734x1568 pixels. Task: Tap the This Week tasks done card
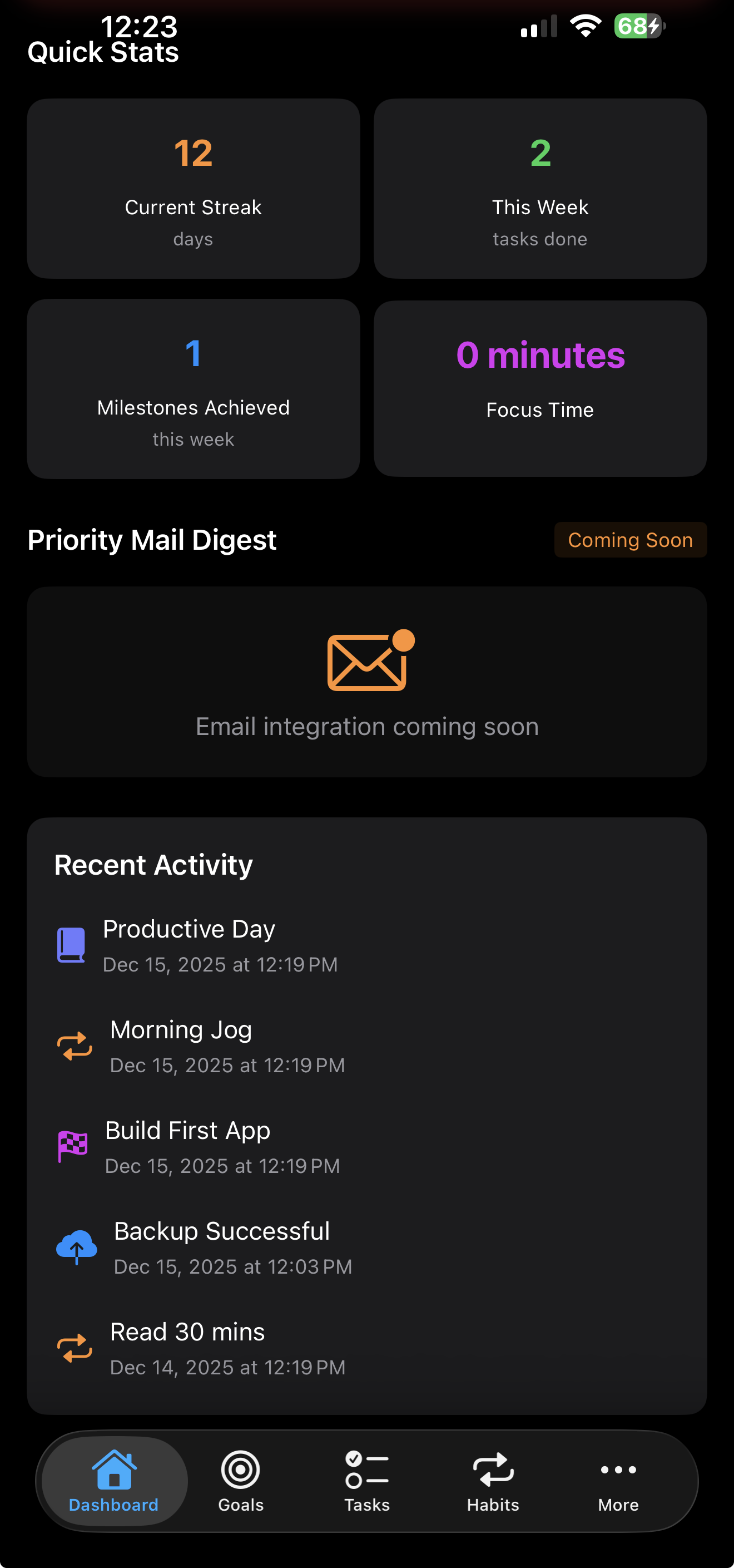tap(540, 189)
